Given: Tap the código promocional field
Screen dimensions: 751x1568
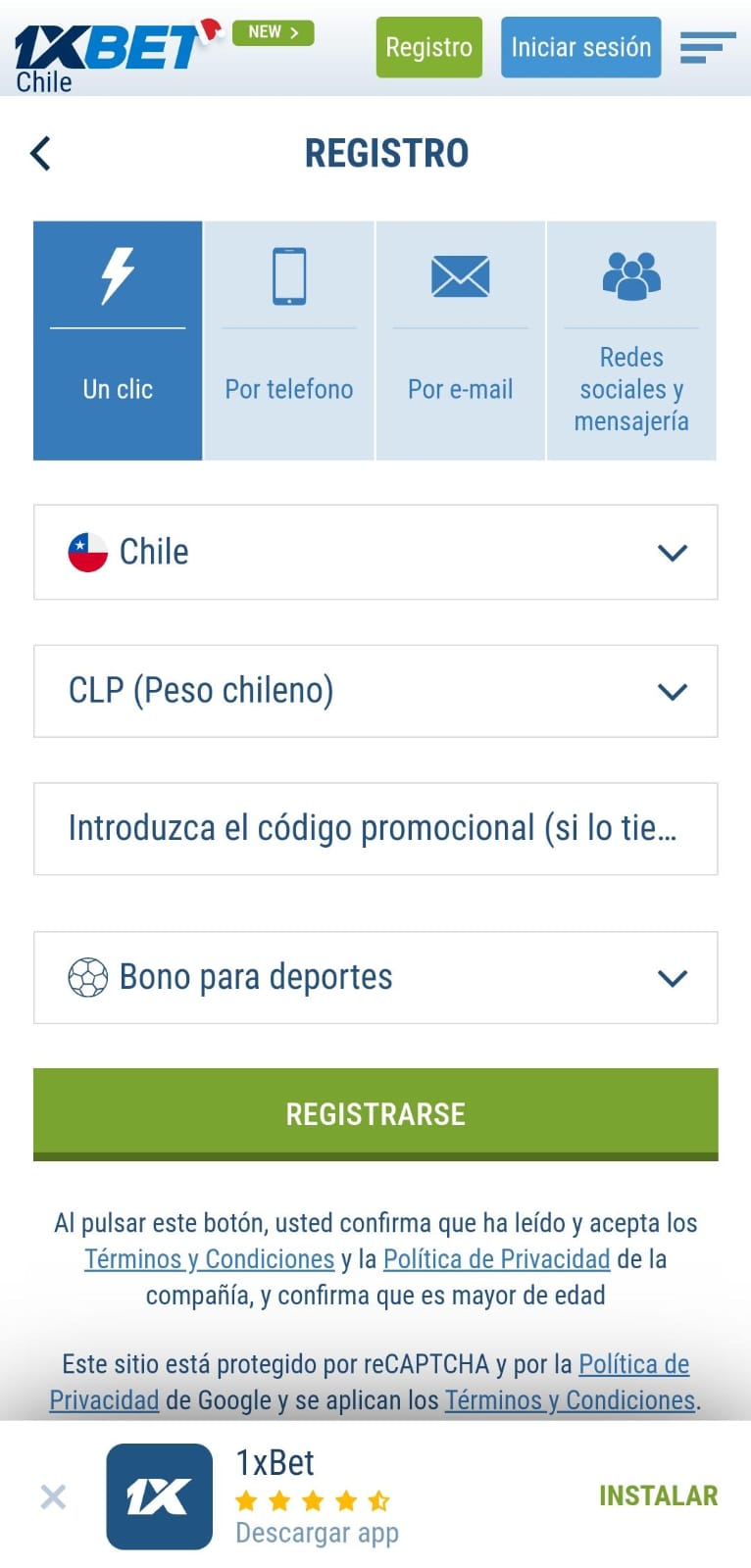Looking at the screenshot, I should [375, 828].
